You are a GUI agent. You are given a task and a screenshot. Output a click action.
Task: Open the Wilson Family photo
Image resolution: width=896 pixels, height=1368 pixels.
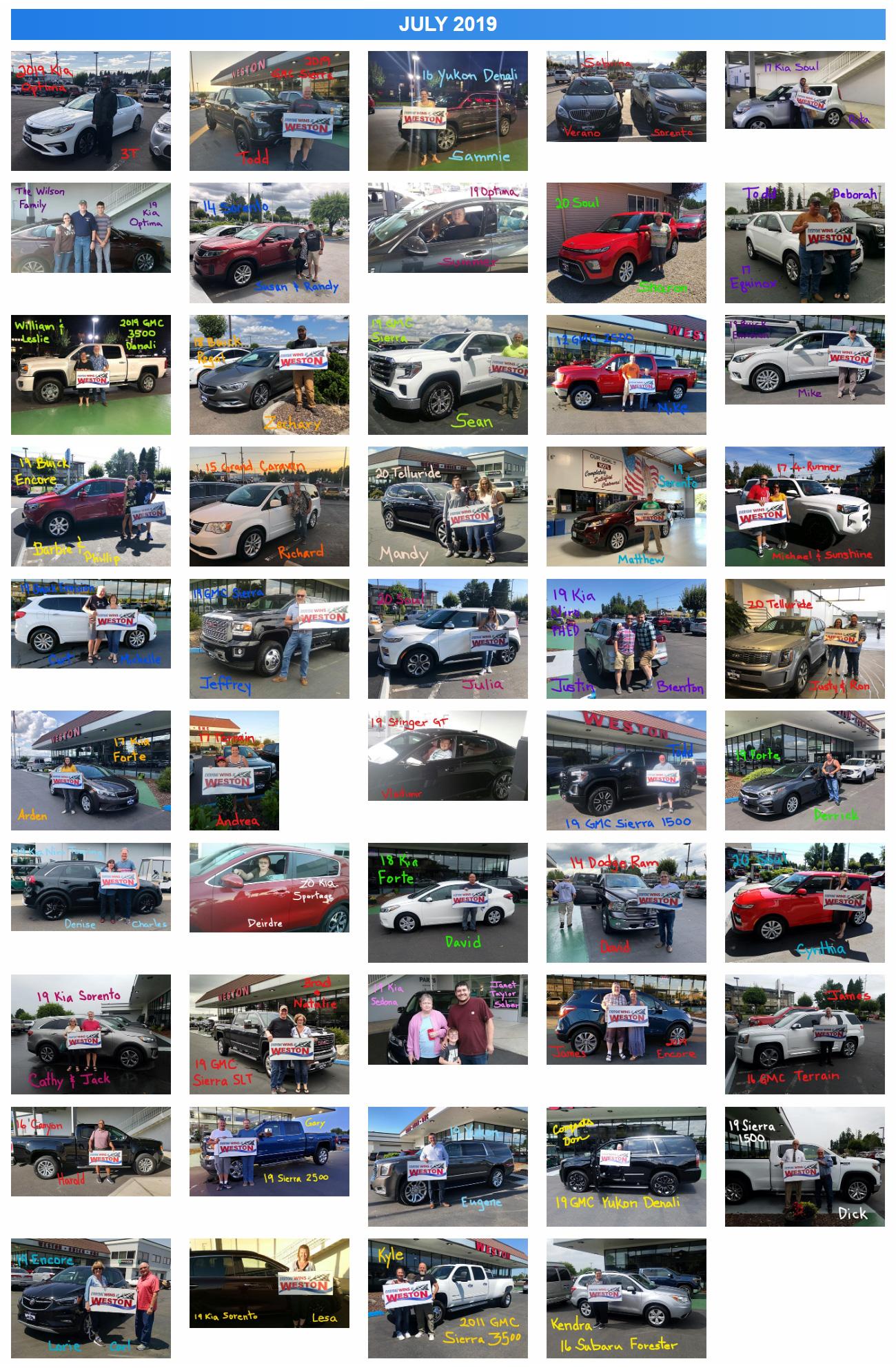(x=90, y=227)
